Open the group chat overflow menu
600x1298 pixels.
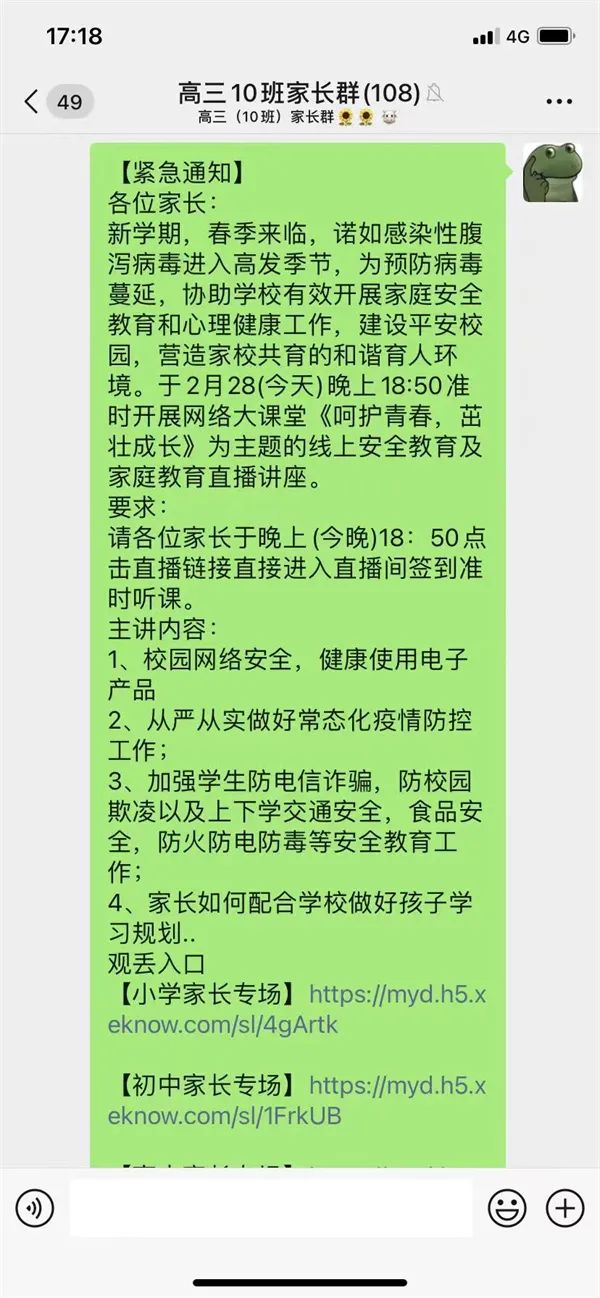pos(559,101)
